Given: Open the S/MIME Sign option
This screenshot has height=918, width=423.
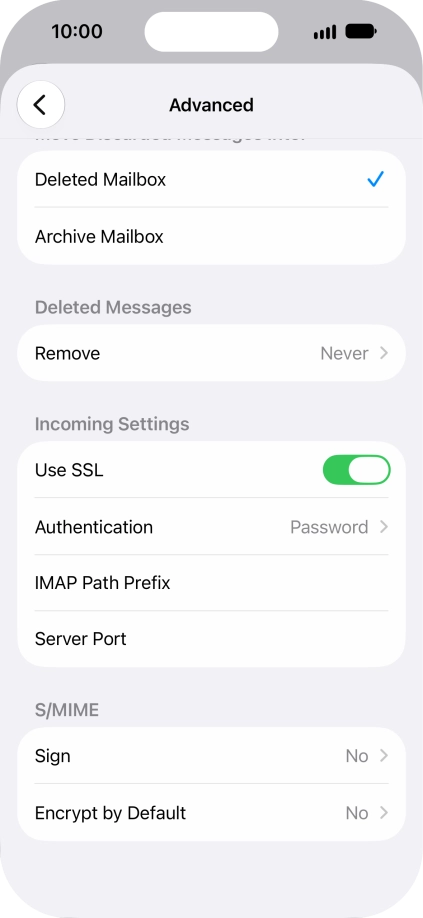Looking at the screenshot, I should click(x=211, y=756).
